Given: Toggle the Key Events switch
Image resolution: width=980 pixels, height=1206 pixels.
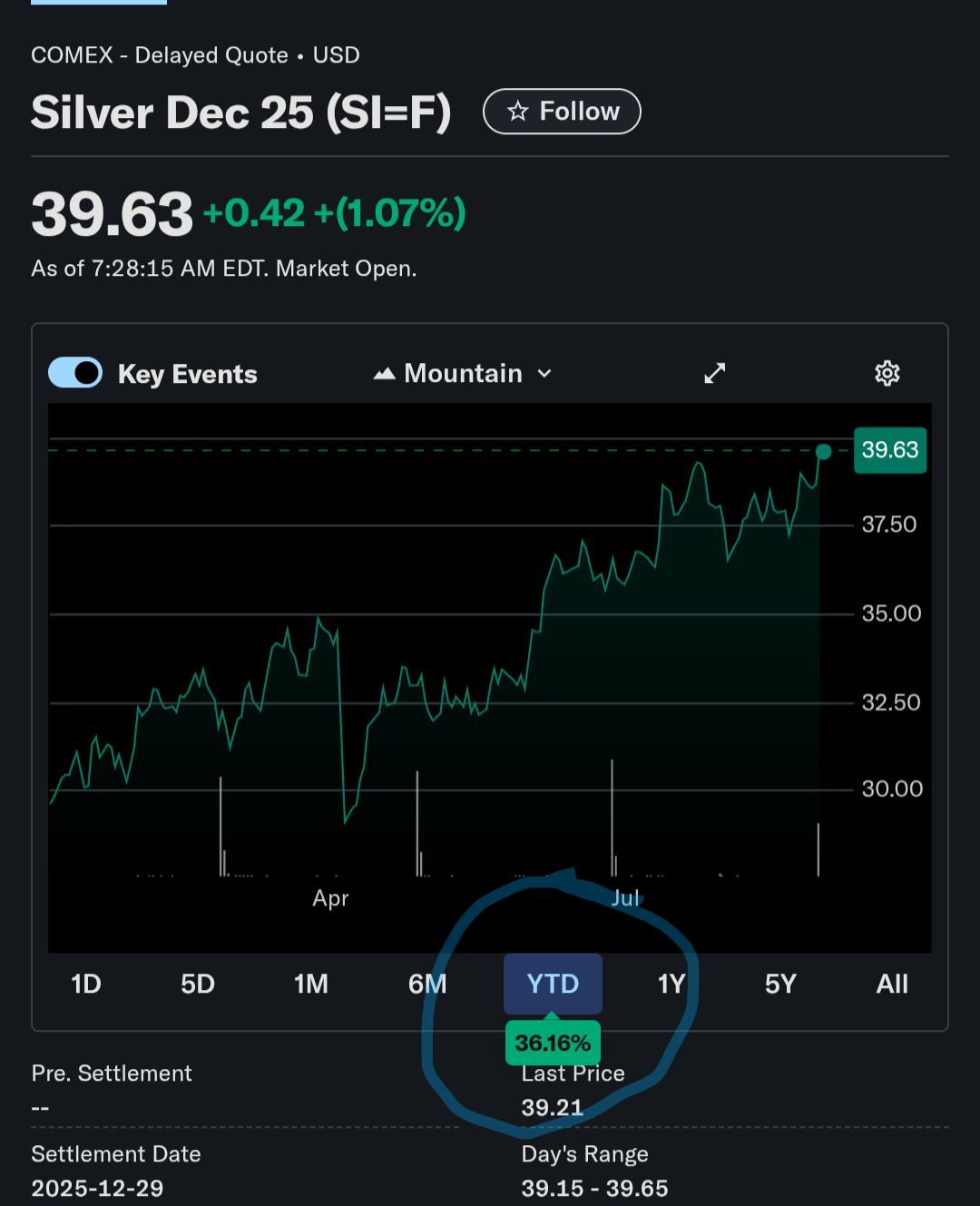Looking at the screenshot, I should point(76,373).
